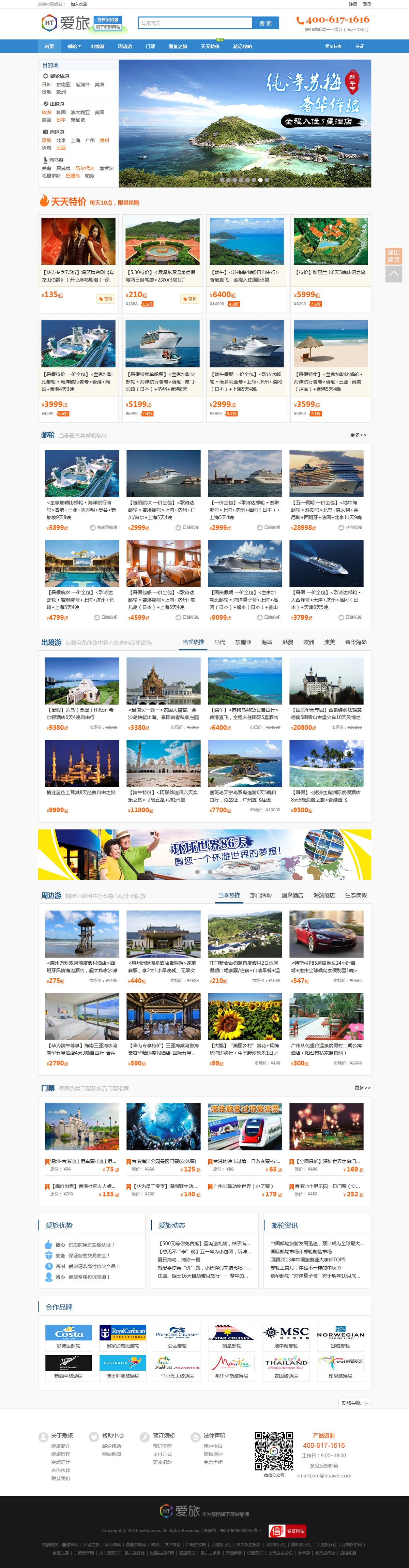Click the 搜索 search button
This screenshot has width=409, height=1568.
point(266,23)
